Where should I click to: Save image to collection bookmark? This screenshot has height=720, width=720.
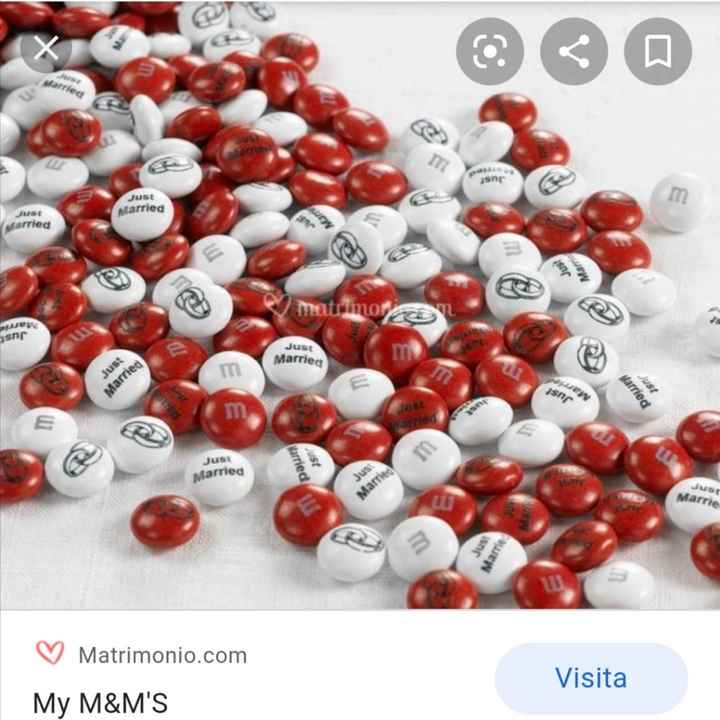coord(657,51)
